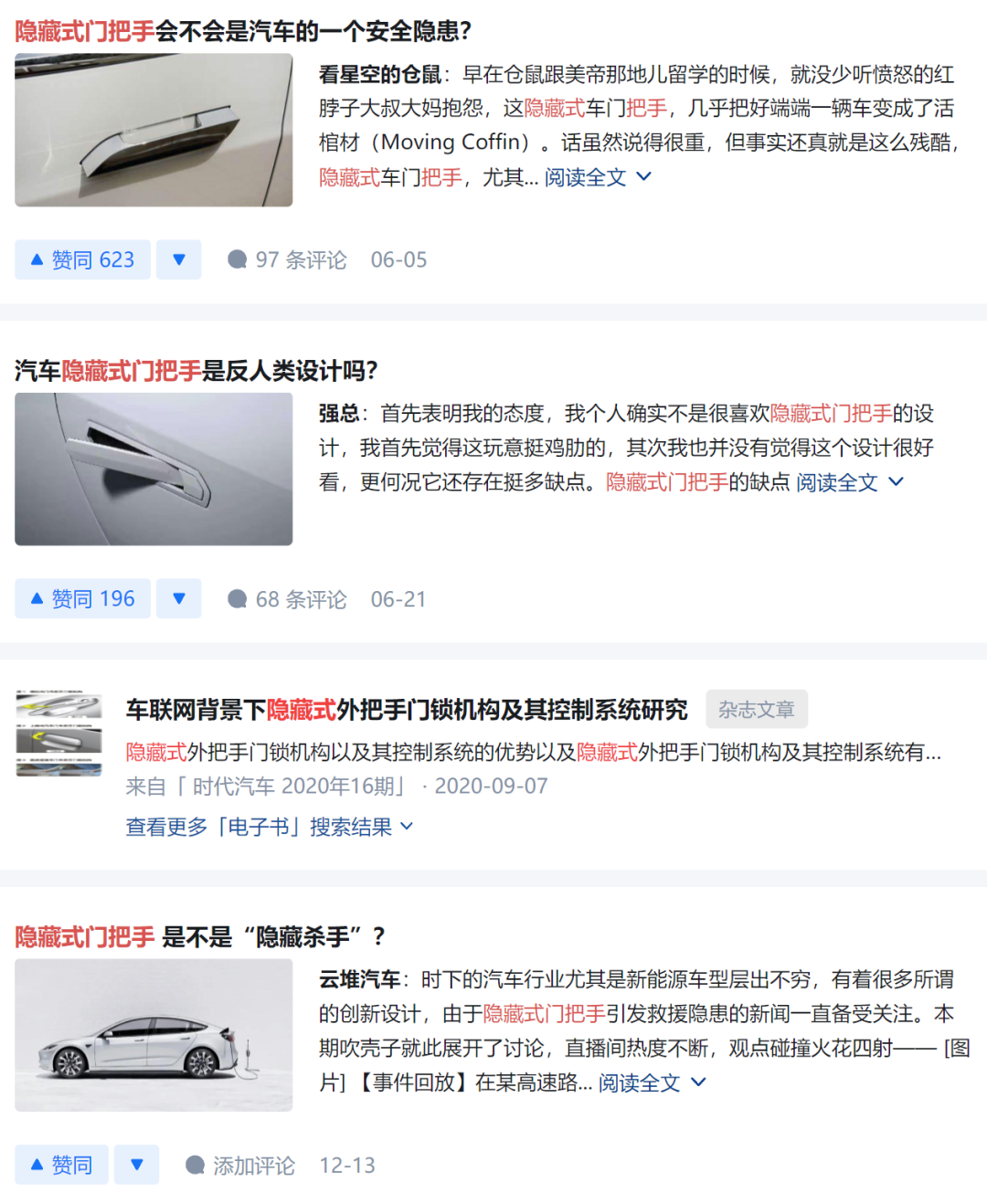Expand 阅读全文 on 强总's answer
The image size is (987, 1204).
849,482
